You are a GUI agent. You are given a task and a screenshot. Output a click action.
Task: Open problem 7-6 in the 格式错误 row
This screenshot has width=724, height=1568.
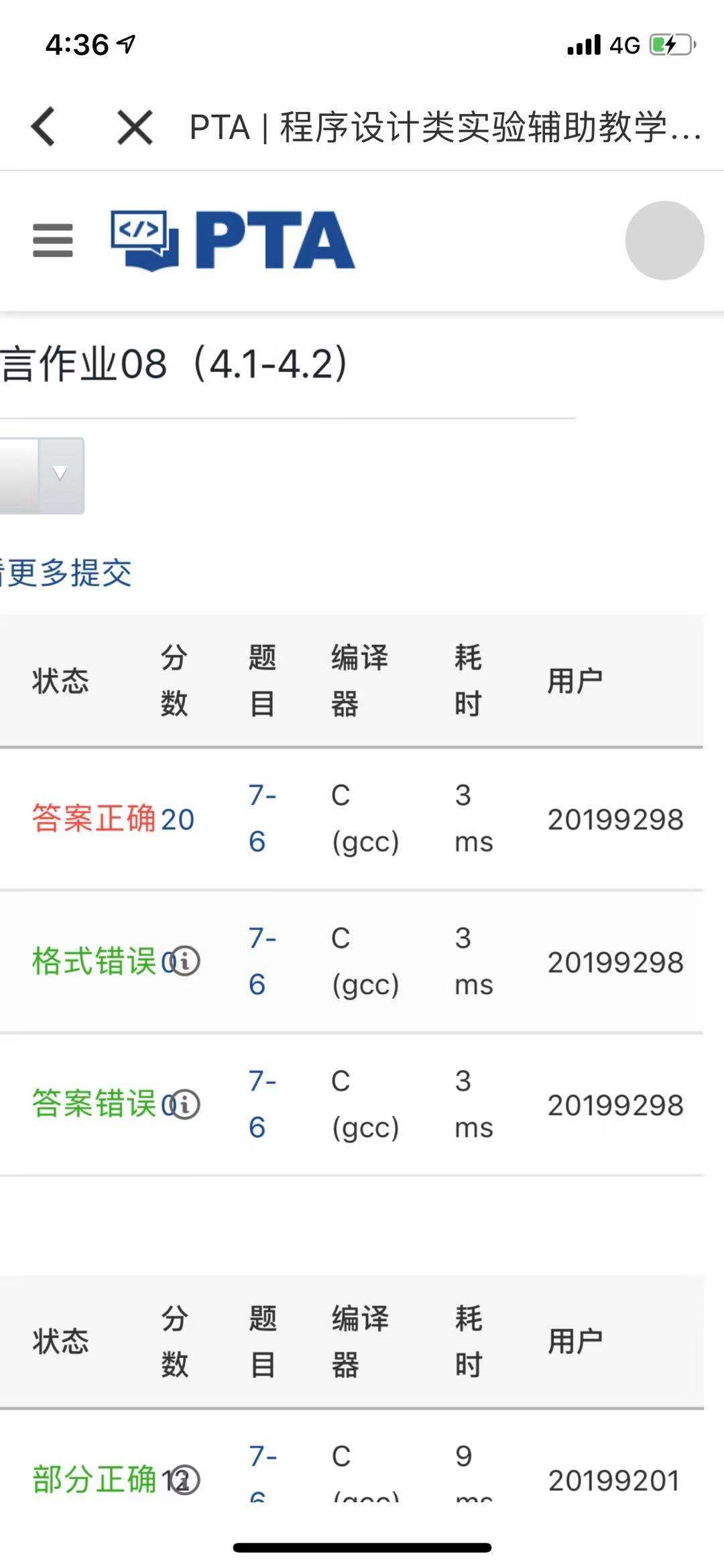click(x=261, y=961)
